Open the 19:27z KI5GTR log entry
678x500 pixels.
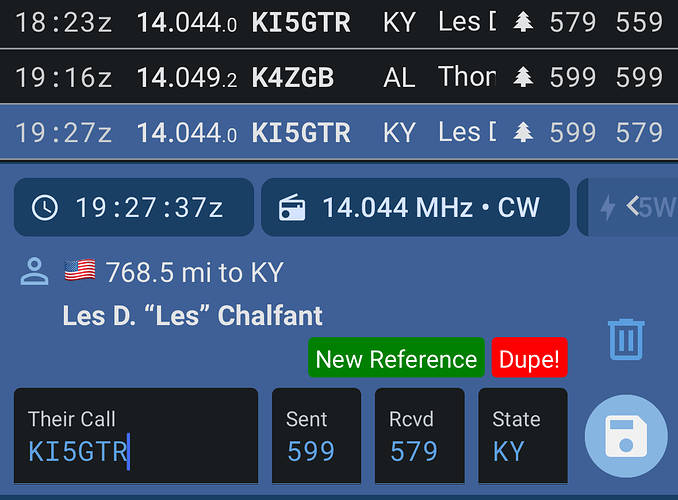[x=339, y=132]
